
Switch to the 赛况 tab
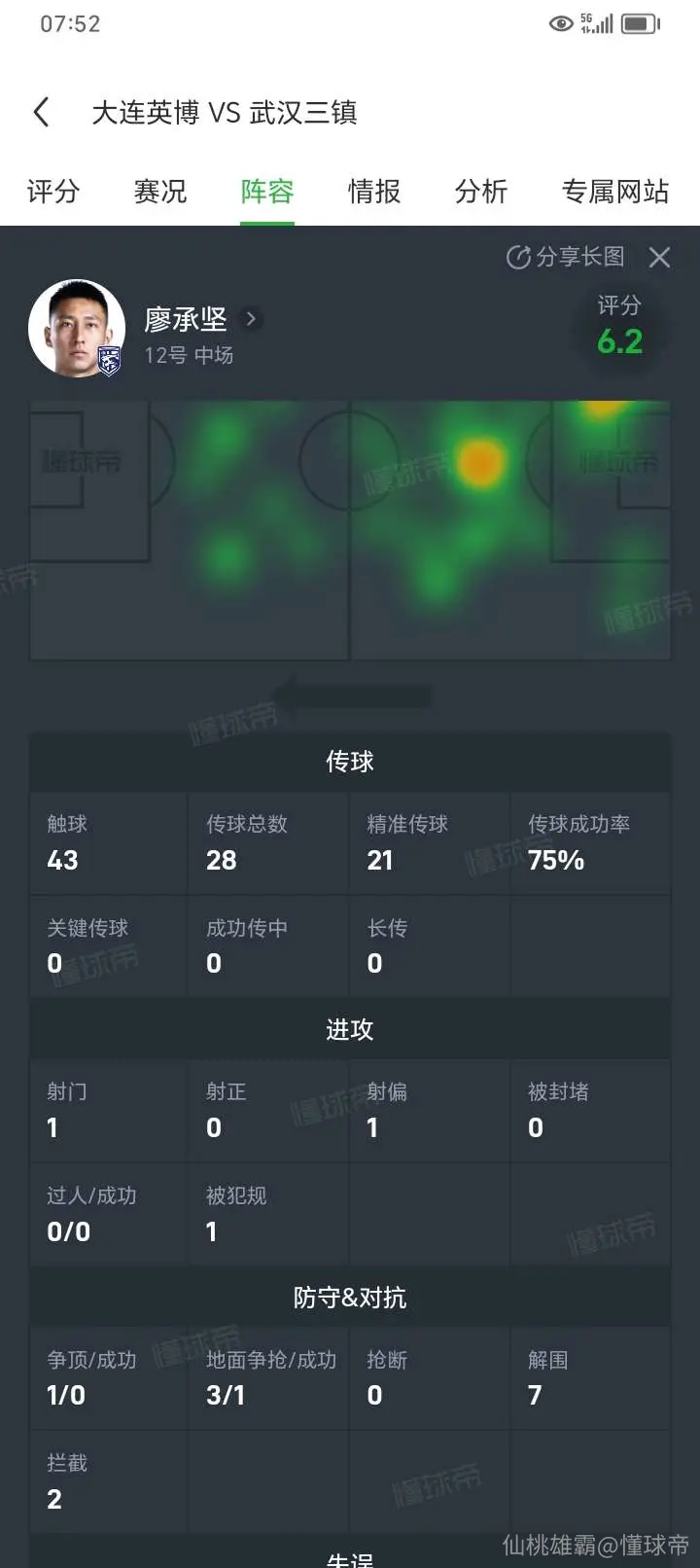pos(160,192)
